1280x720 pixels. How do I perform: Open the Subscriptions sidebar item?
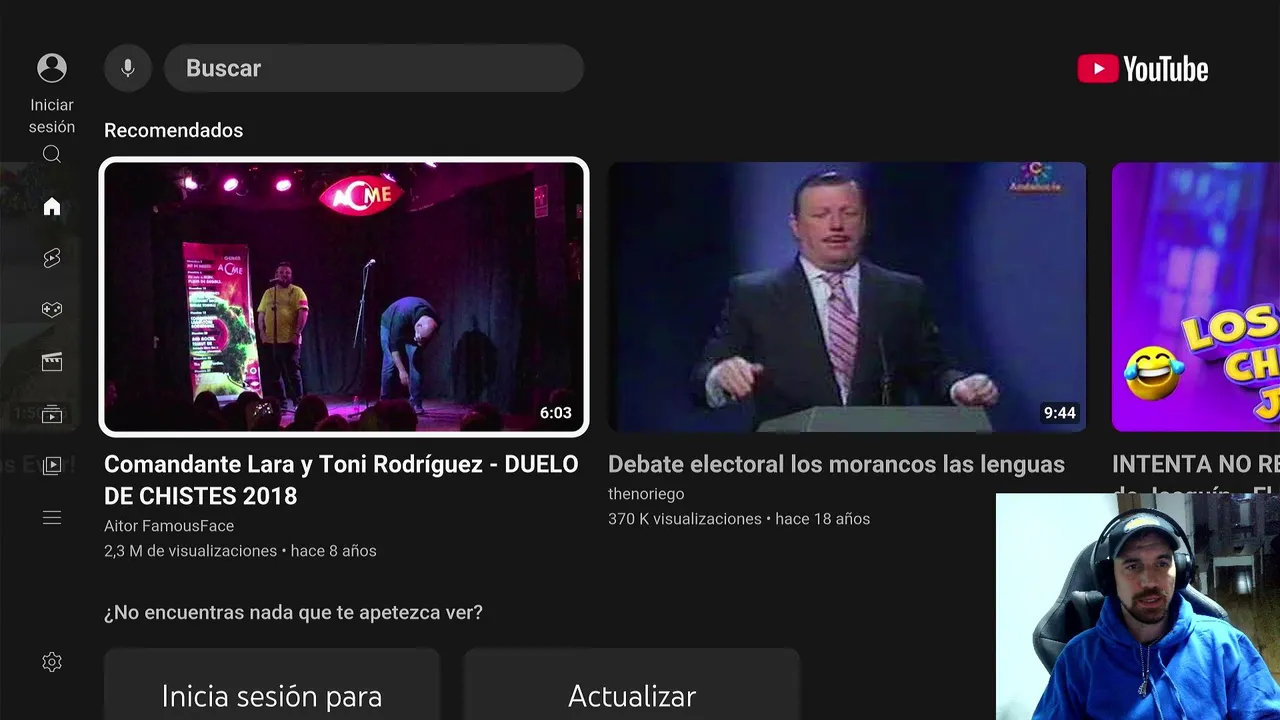(52, 414)
